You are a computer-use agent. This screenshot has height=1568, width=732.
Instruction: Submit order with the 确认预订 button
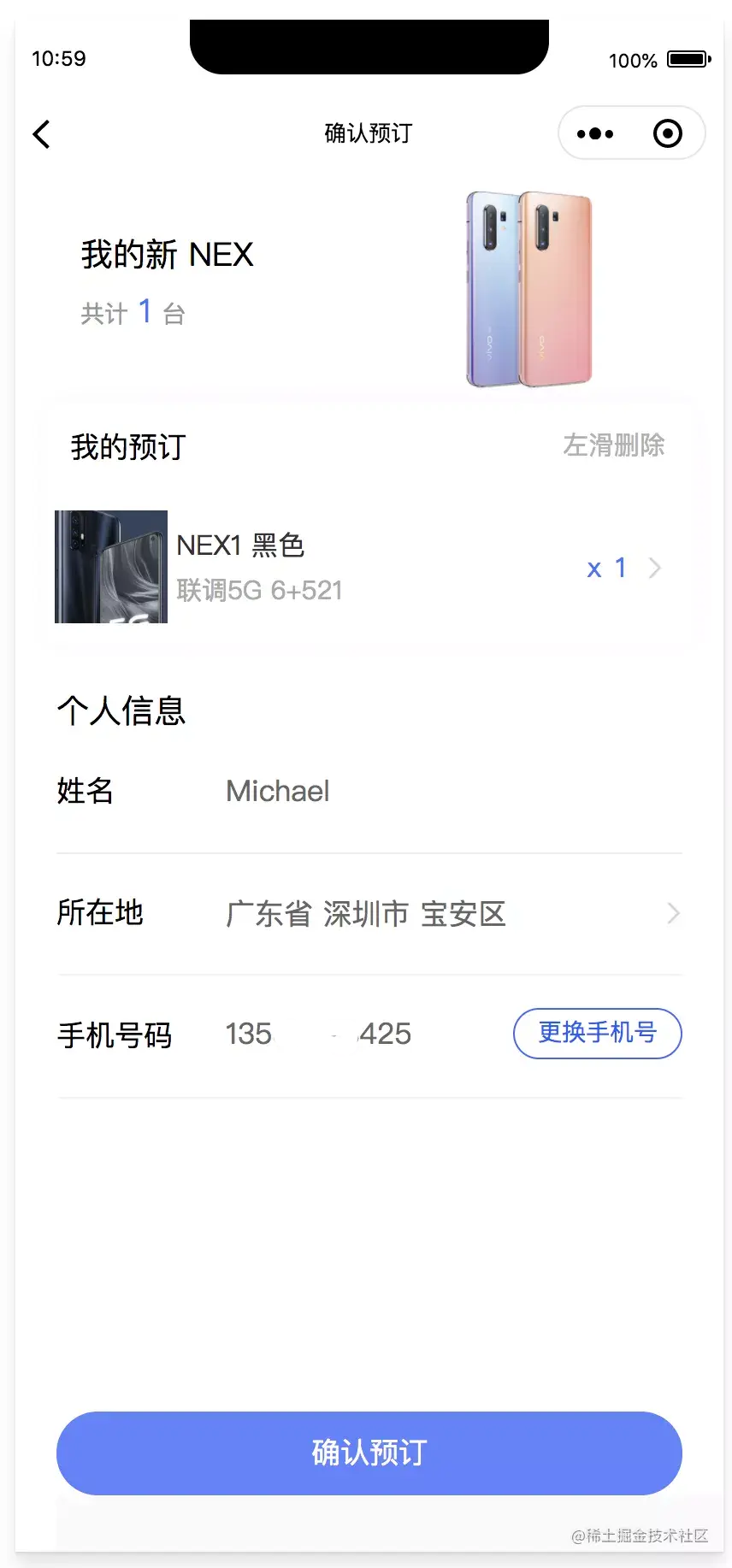[369, 1453]
